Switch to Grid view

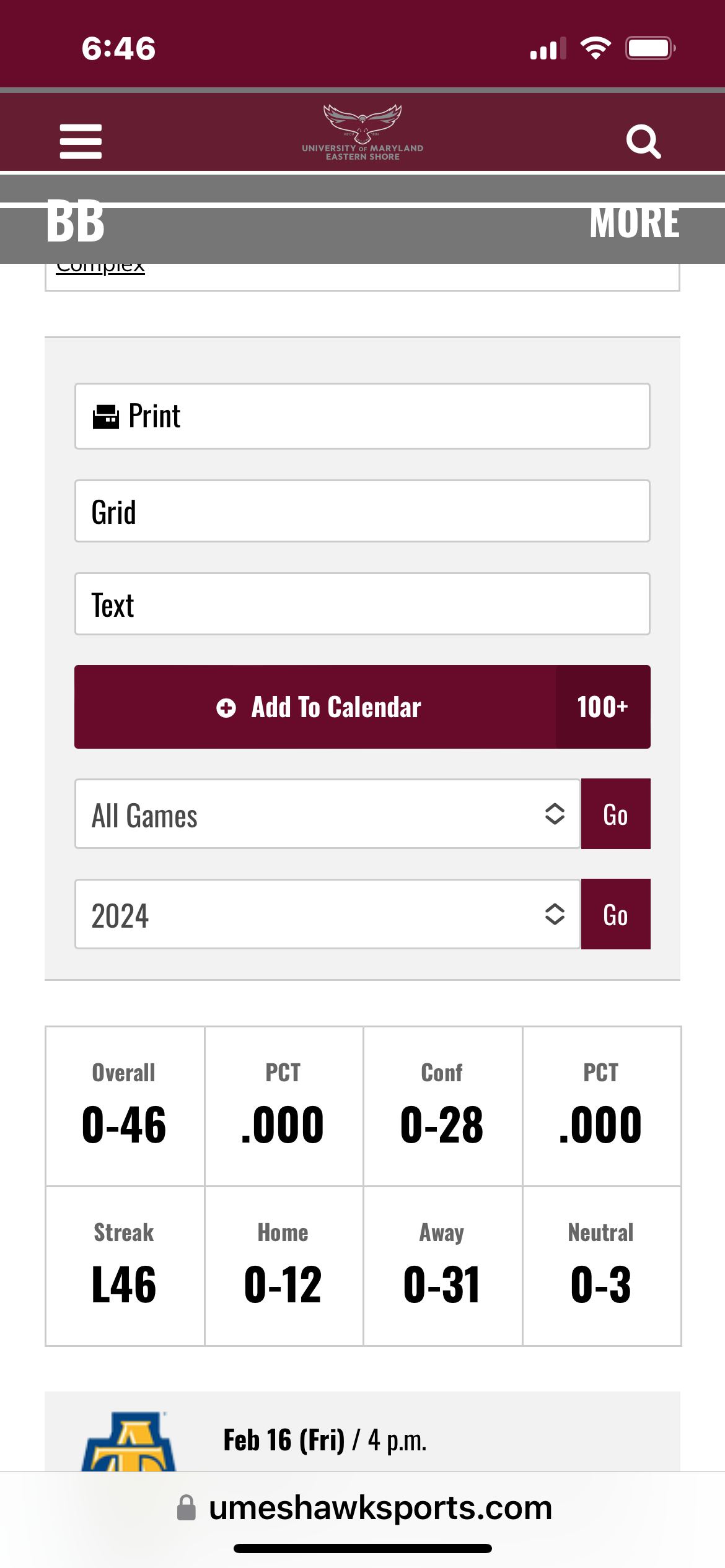pyautogui.click(x=362, y=511)
